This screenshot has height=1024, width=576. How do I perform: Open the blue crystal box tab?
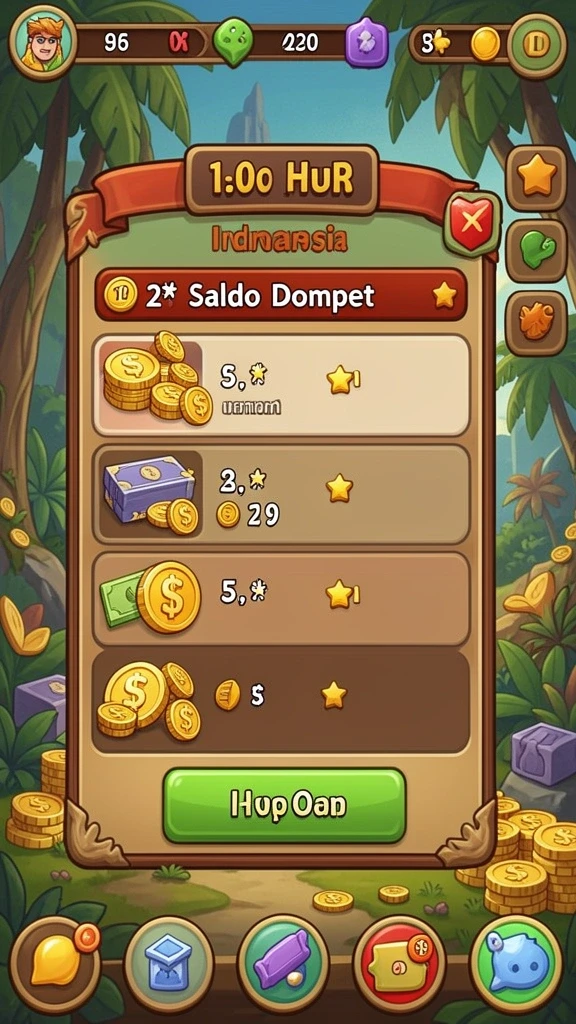169,963
